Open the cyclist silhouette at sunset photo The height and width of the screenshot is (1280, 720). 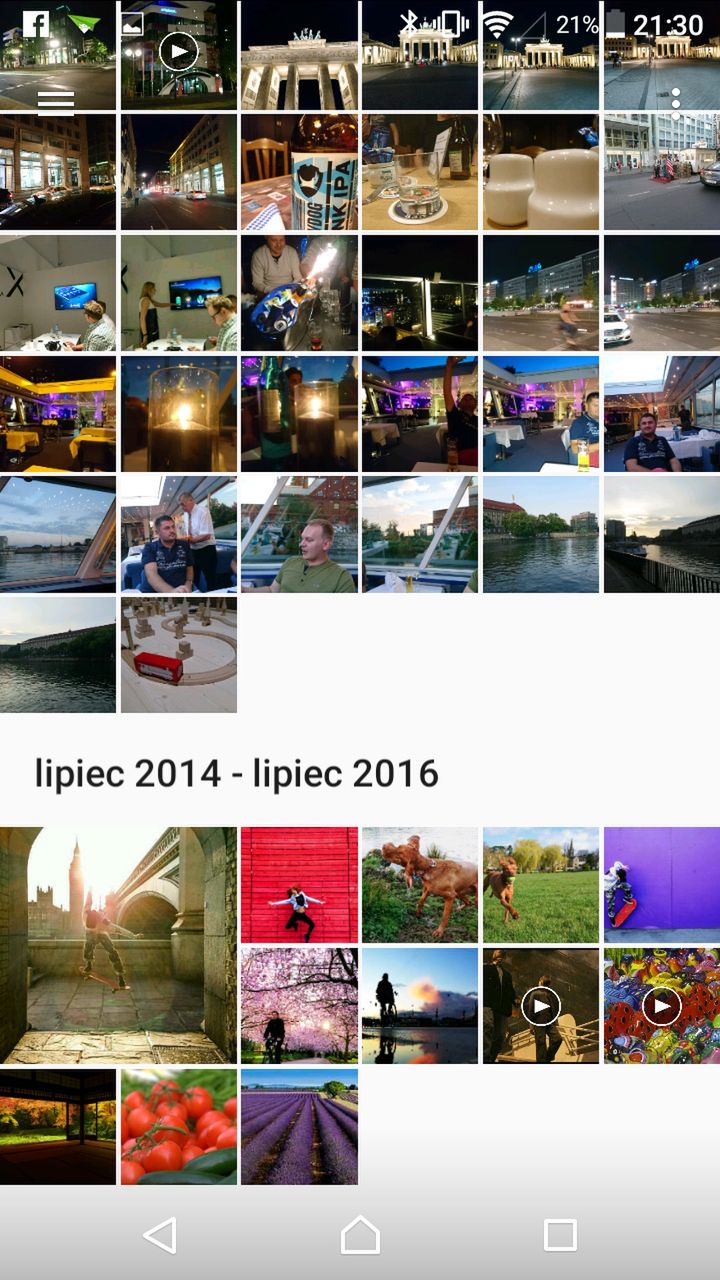click(x=420, y=1005)
